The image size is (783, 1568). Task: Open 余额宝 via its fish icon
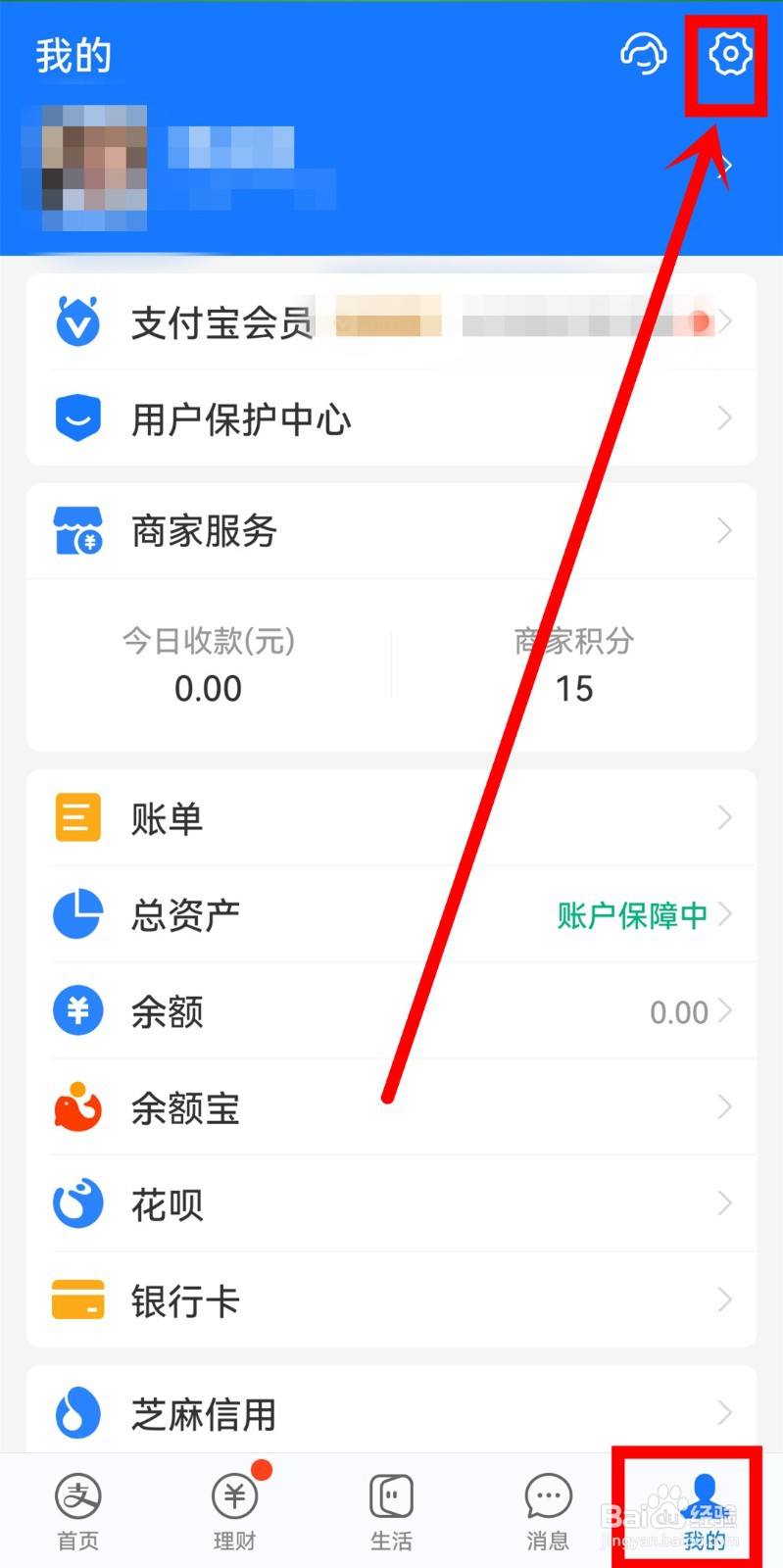[76, 1107]
